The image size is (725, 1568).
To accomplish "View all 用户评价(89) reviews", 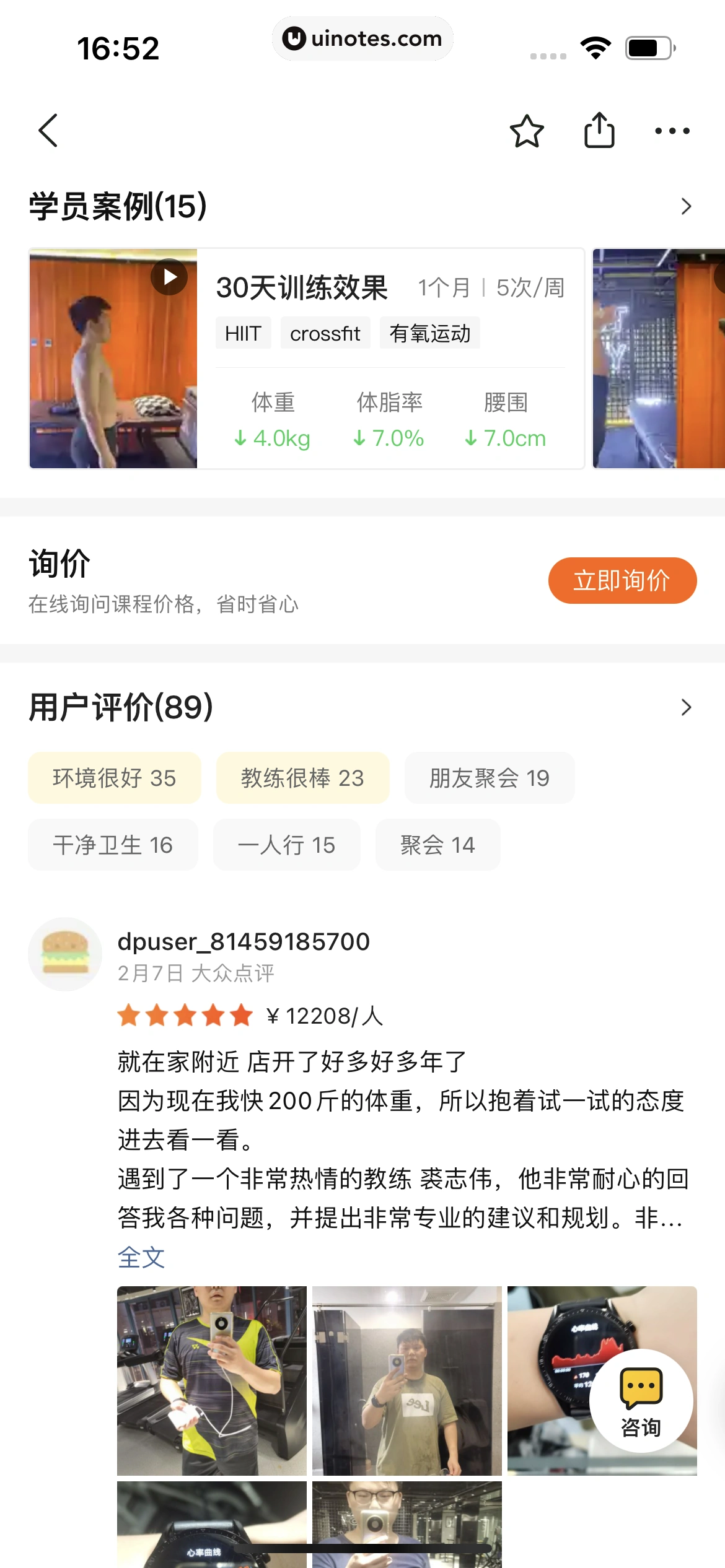I will point(685,707).
